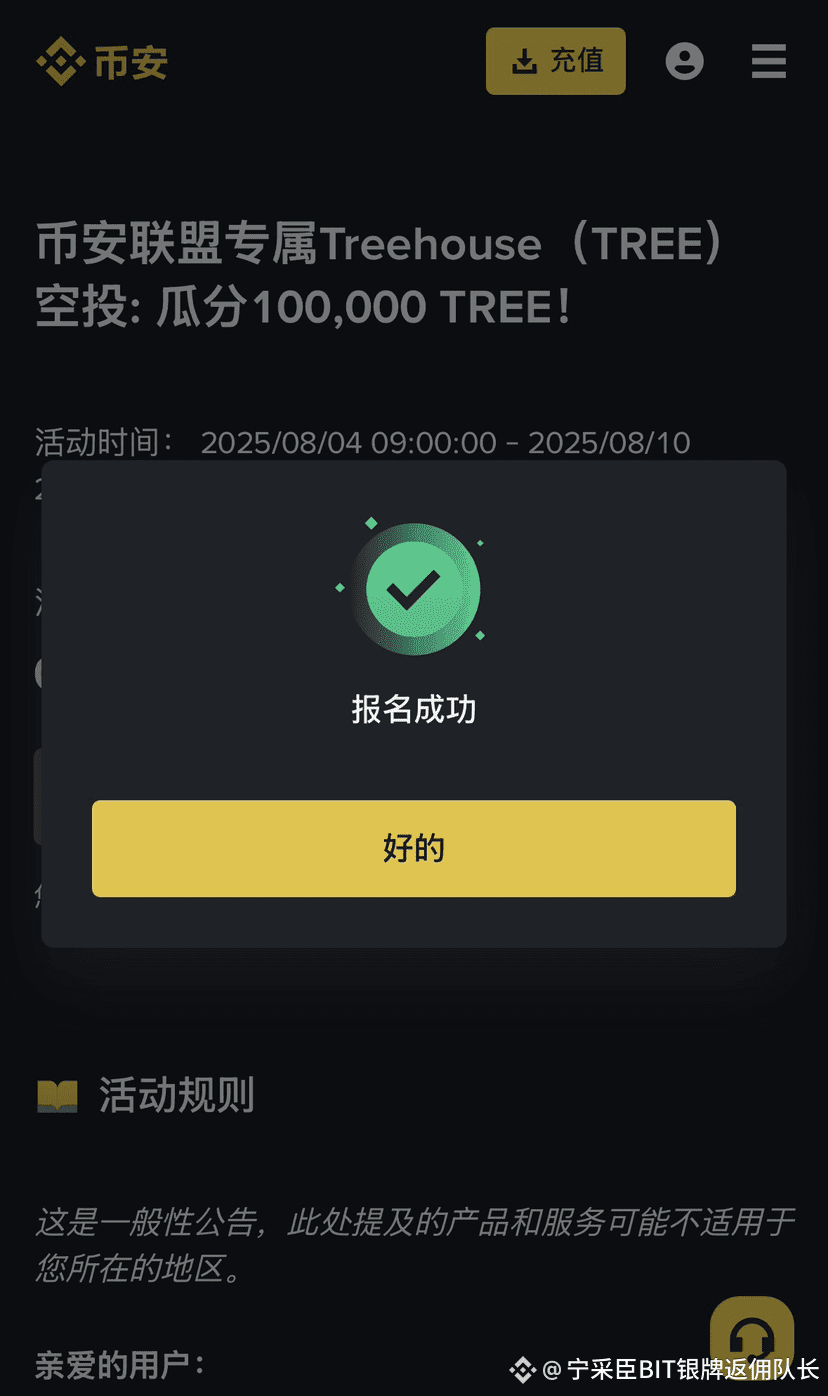Tap the 充值 deposit button

(x=556, y=61)
